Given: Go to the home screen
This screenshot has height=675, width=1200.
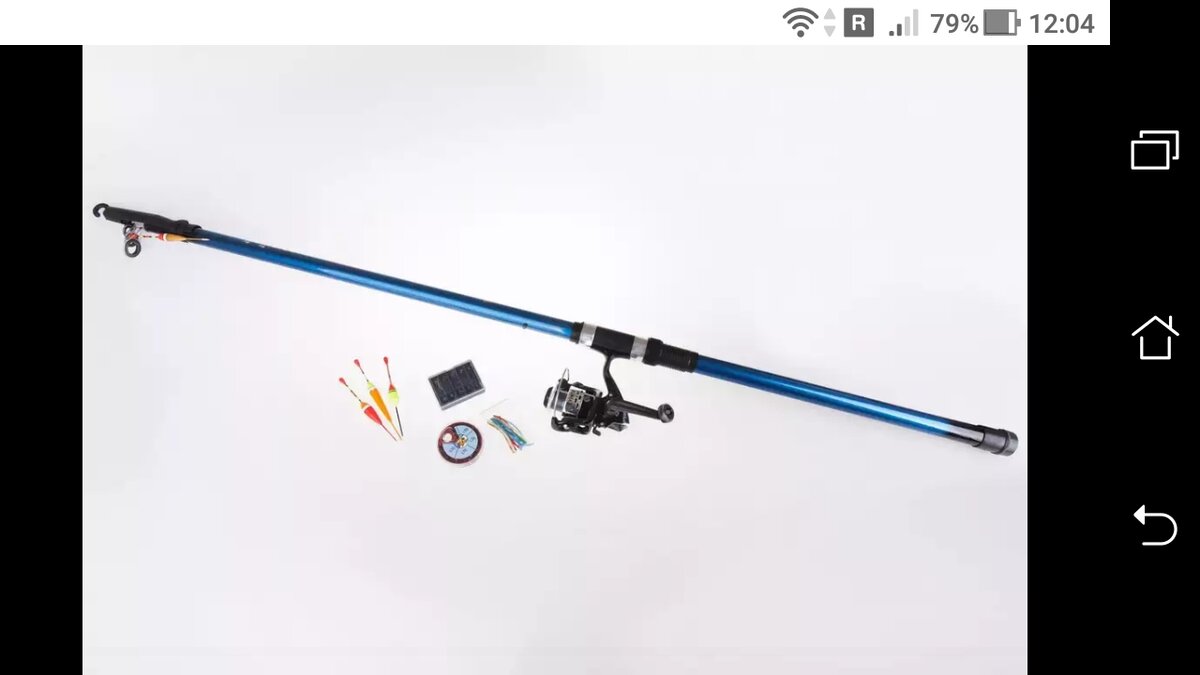Looking at the screenshot, I should (x=1154, y=338).
